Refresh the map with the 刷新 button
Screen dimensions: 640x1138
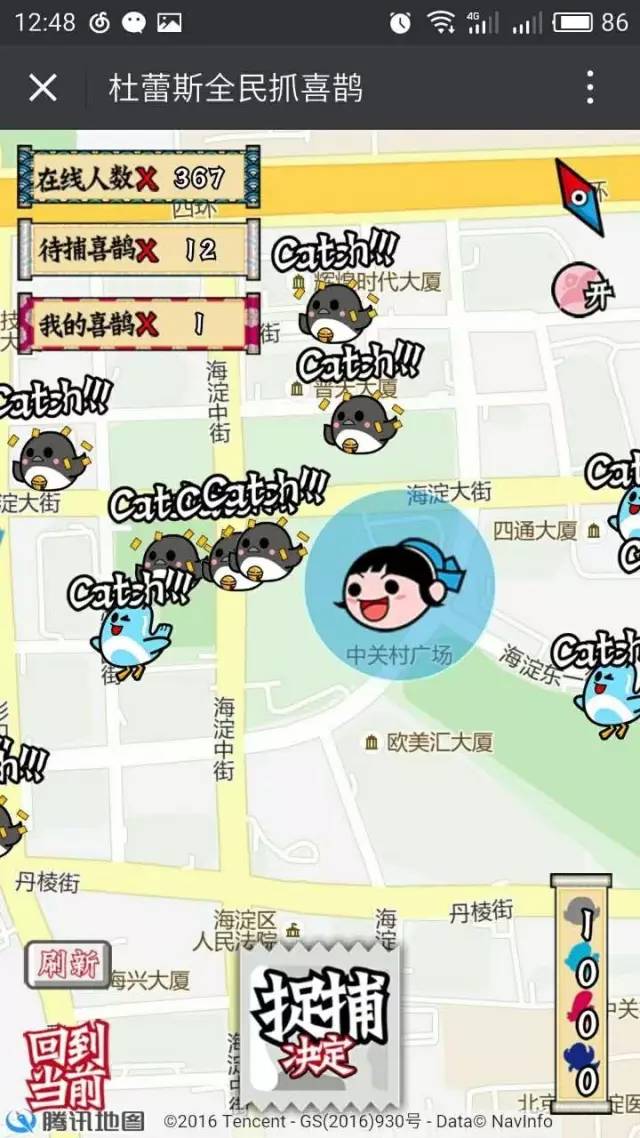(68, 965)
